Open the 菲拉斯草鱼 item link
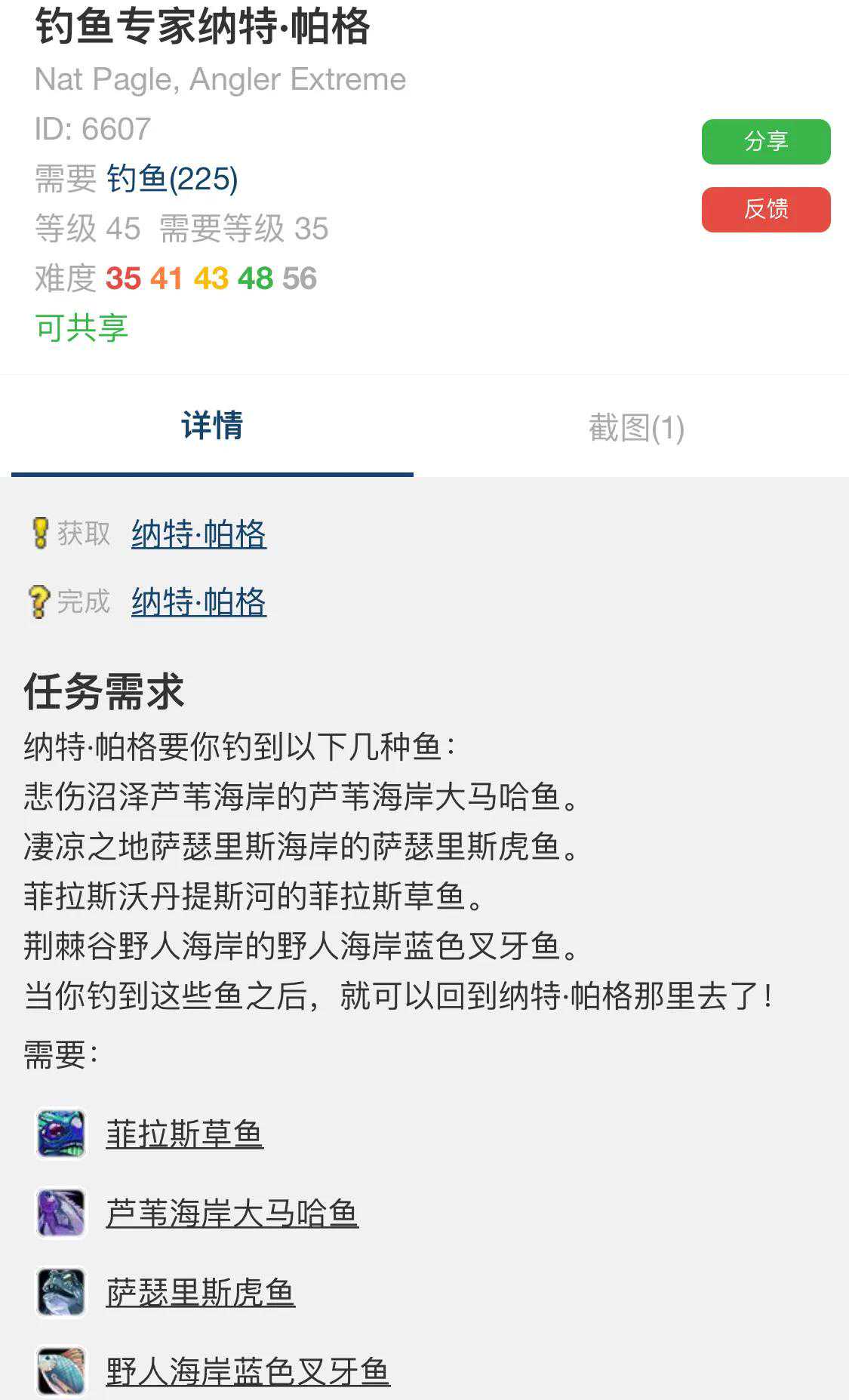The height and width of the screenshot is (1400, 849). [x=184, y=1134]
